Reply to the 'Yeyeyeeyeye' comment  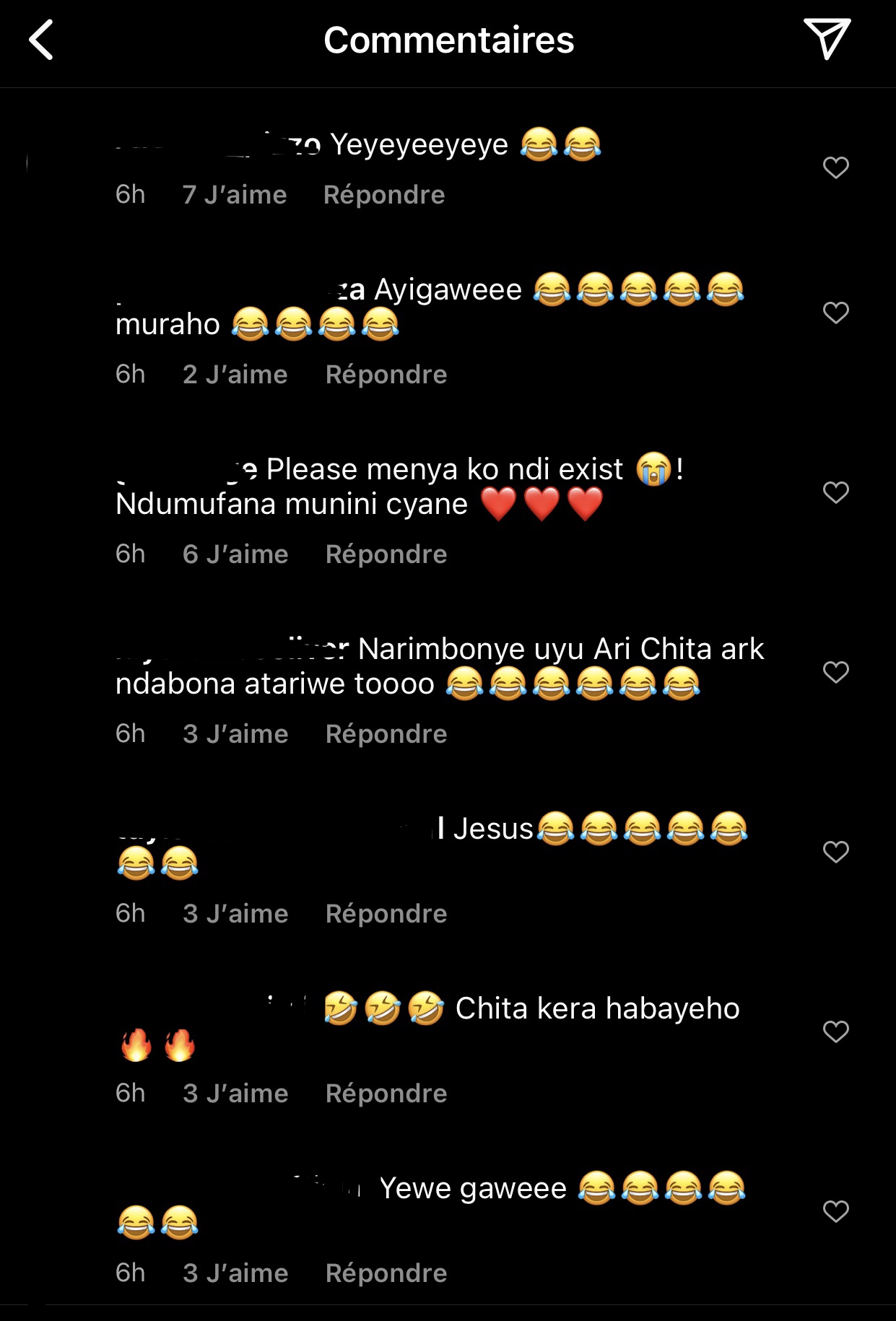pos(383,195)
